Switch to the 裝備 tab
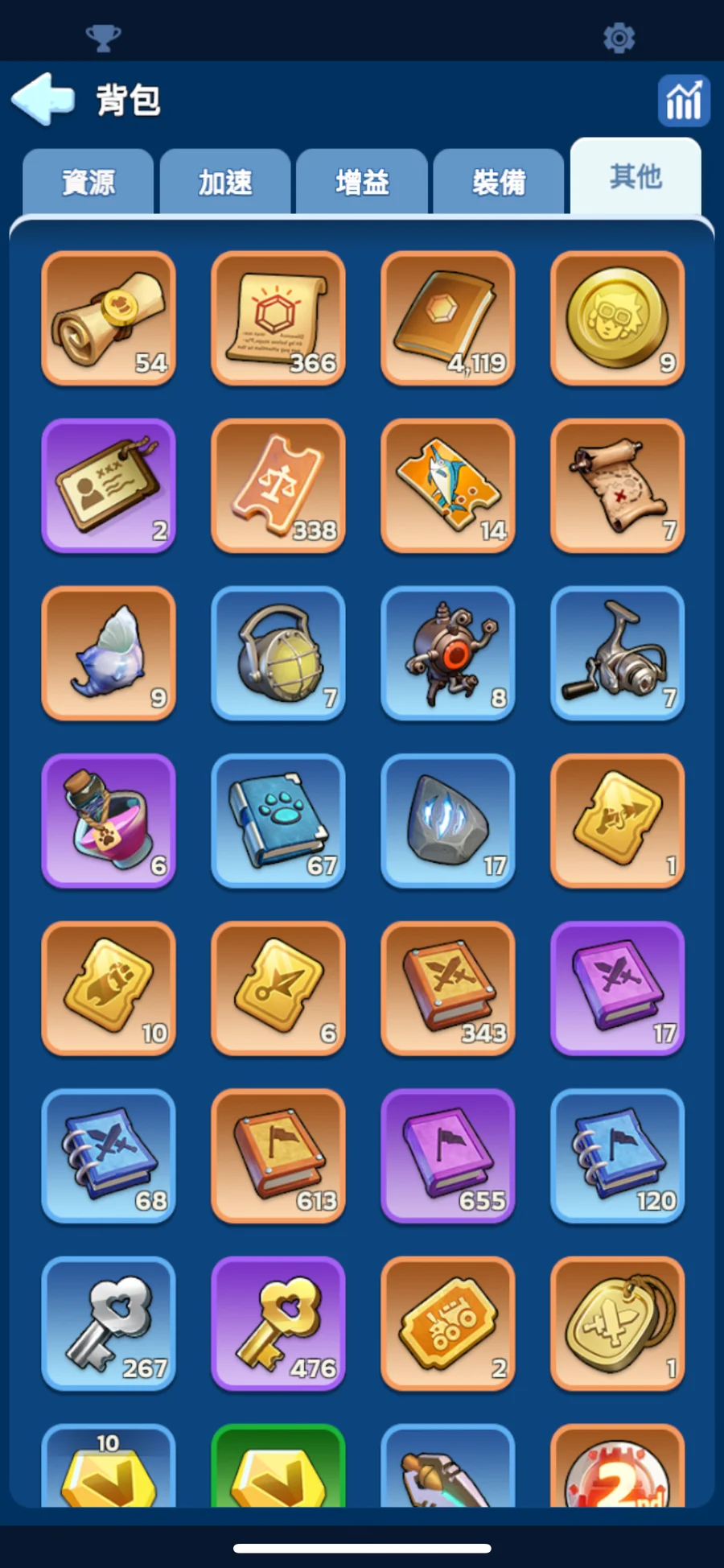 click(499, 183)
